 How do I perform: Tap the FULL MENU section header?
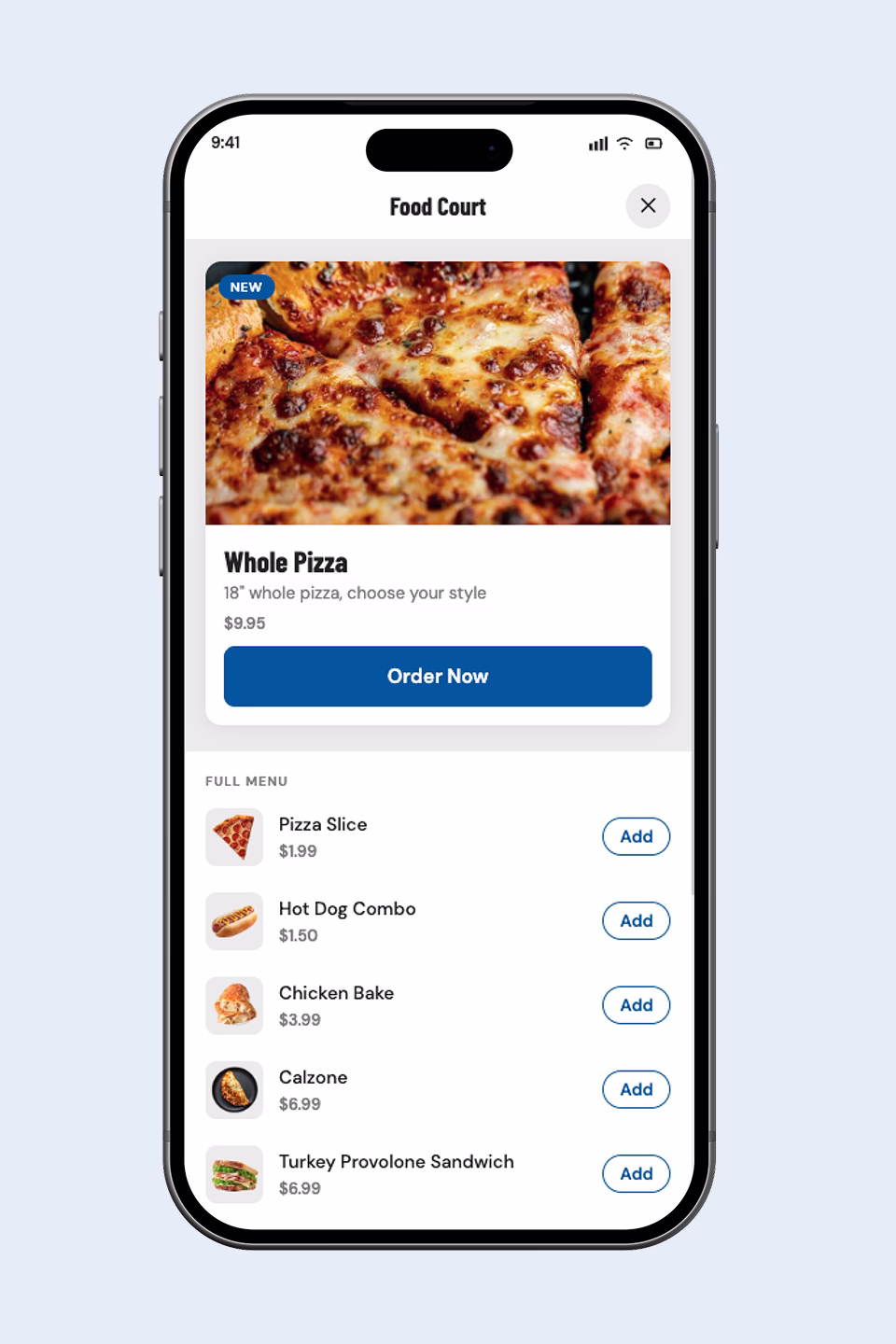pos(246,781)
